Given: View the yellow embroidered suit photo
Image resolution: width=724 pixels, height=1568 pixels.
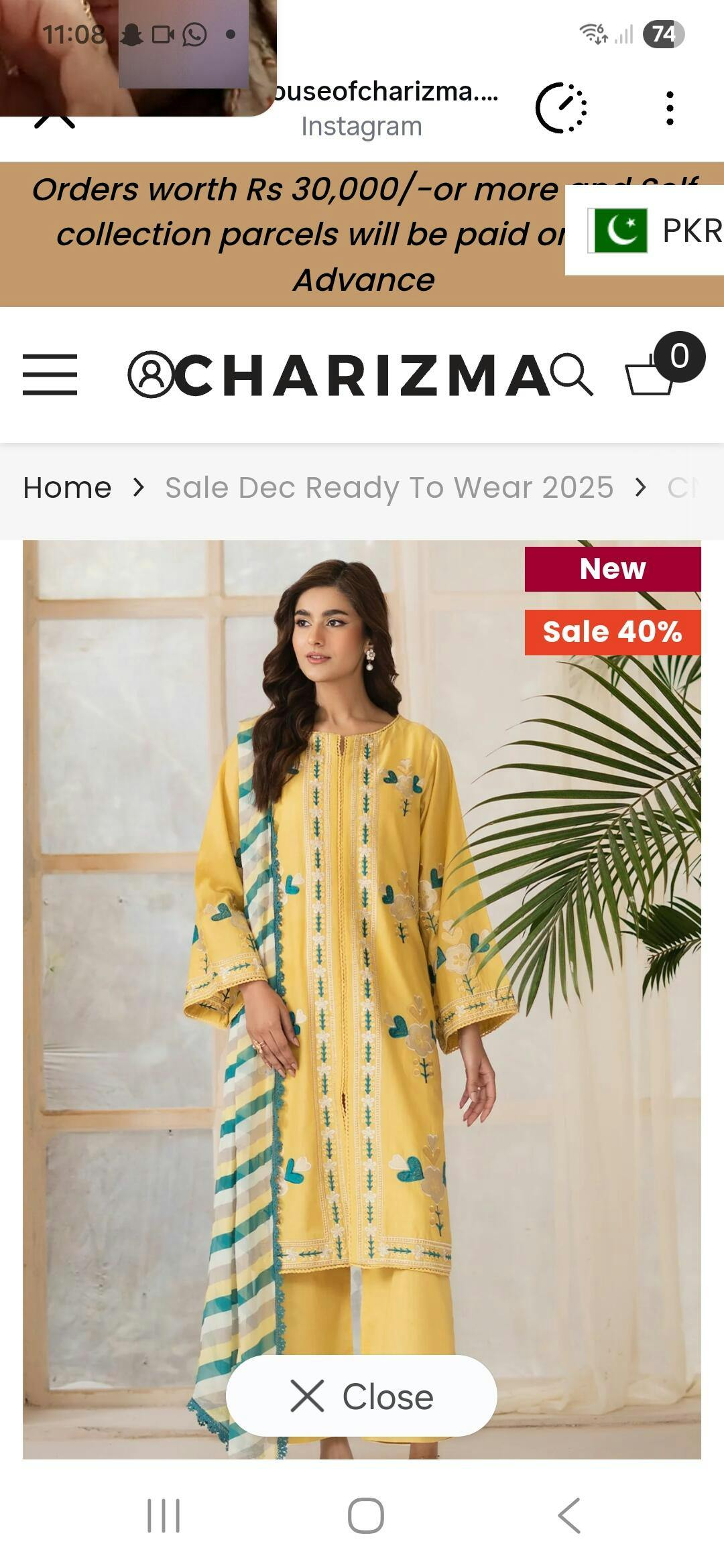Looking at the screenshot, I should pyautogui.click(x=362, y=972).
